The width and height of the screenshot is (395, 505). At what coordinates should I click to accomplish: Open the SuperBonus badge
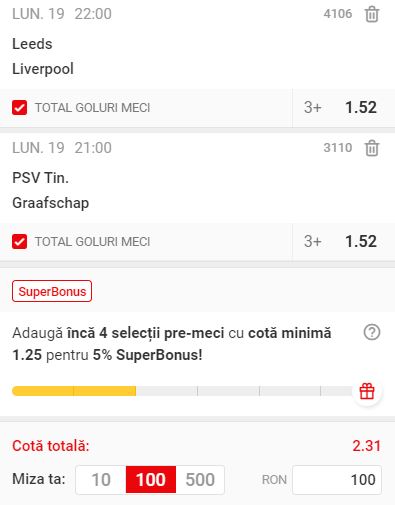[x=52, y=291]
